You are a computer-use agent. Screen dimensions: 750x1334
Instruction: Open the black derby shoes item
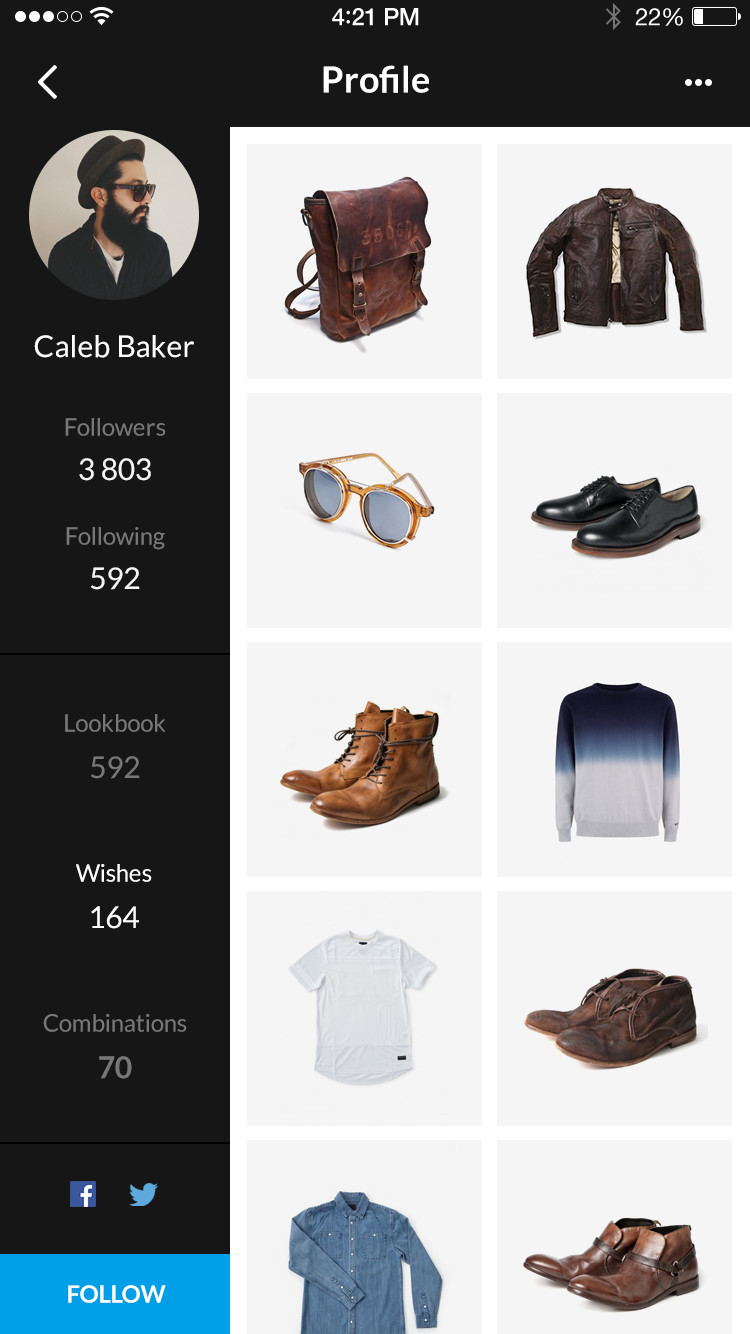(614, 510)
